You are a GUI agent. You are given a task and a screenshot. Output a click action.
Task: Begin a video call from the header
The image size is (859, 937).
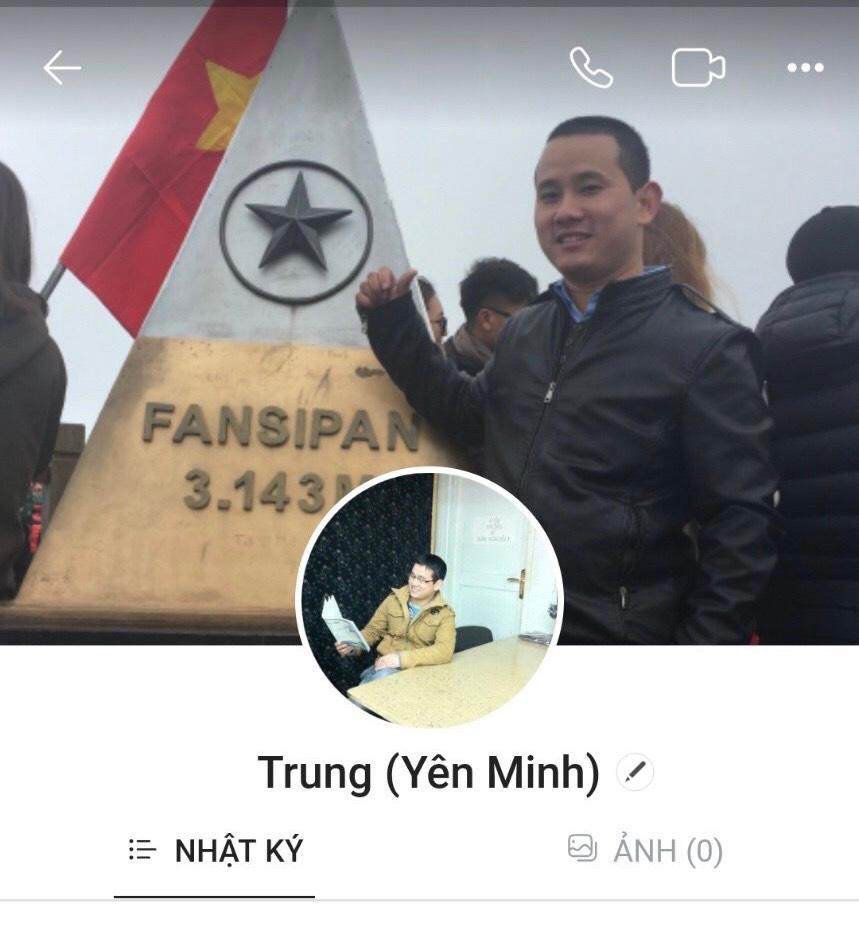(698, 67)
